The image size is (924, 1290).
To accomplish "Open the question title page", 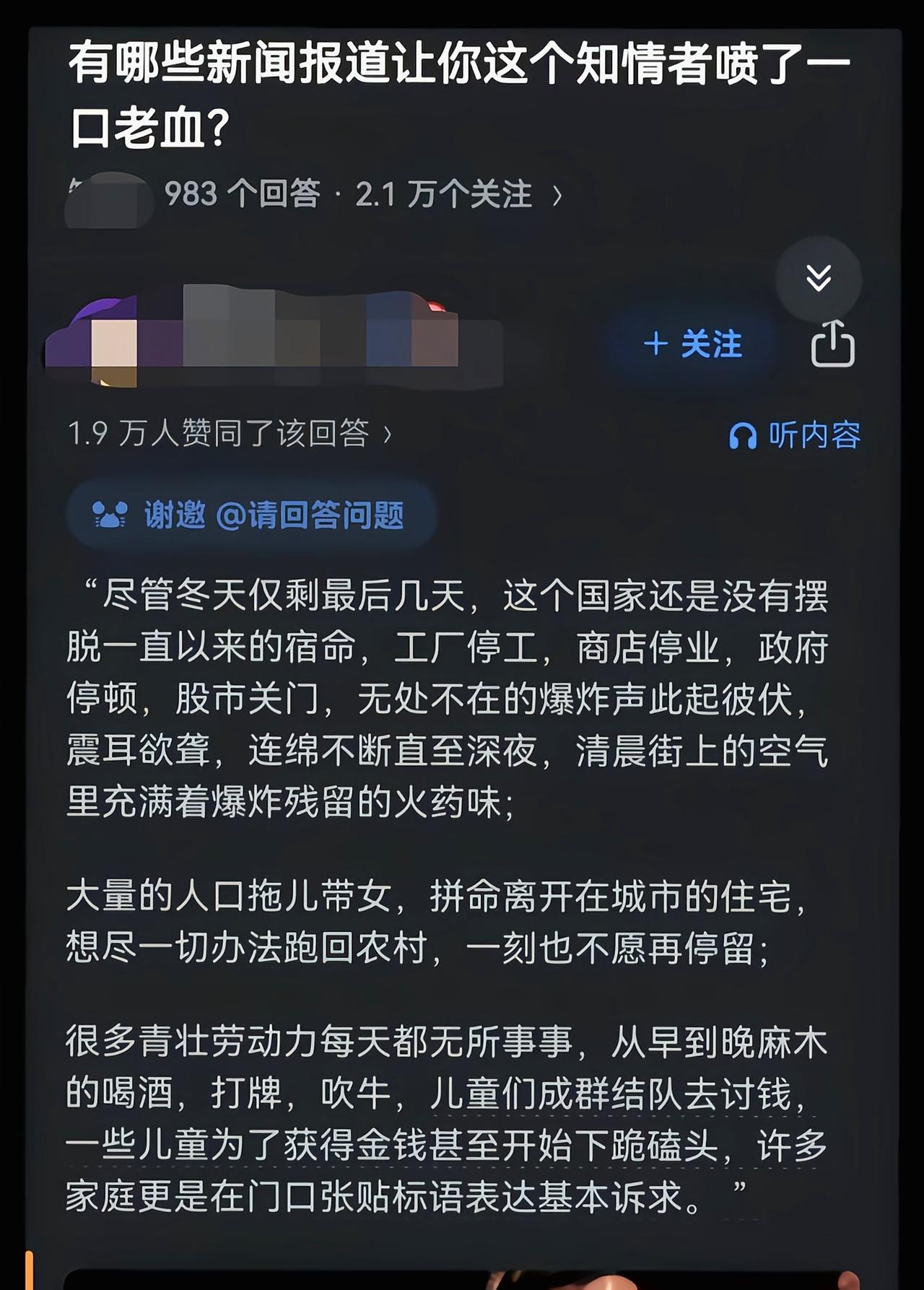I will click(455, 90).
